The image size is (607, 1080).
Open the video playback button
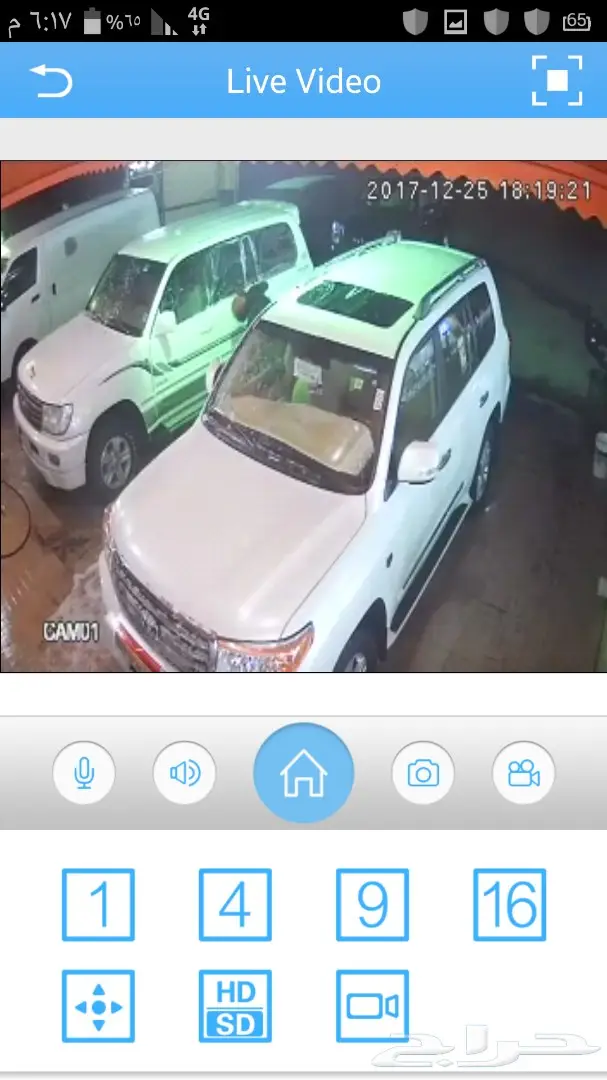[x=372, y=1006]
